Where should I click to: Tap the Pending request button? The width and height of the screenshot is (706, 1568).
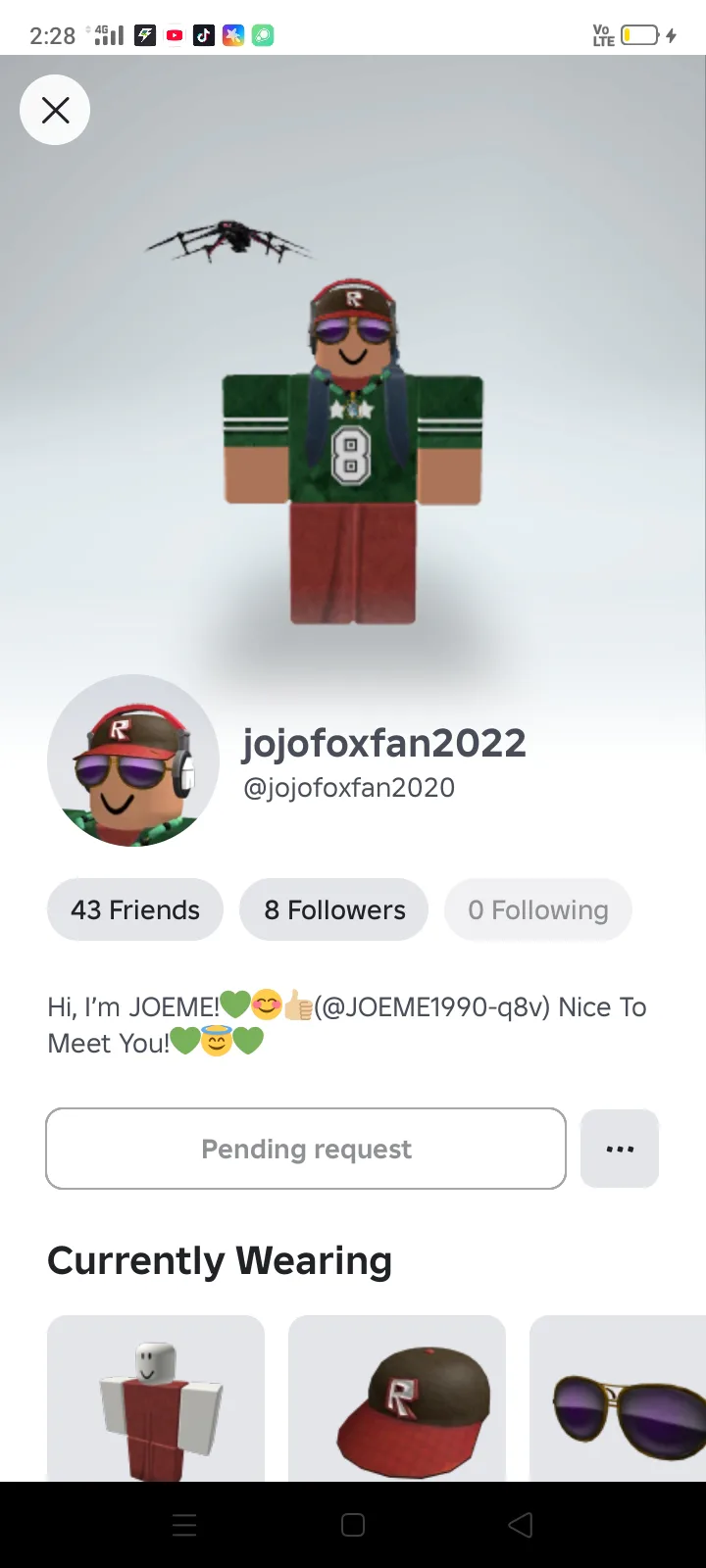306,1149
